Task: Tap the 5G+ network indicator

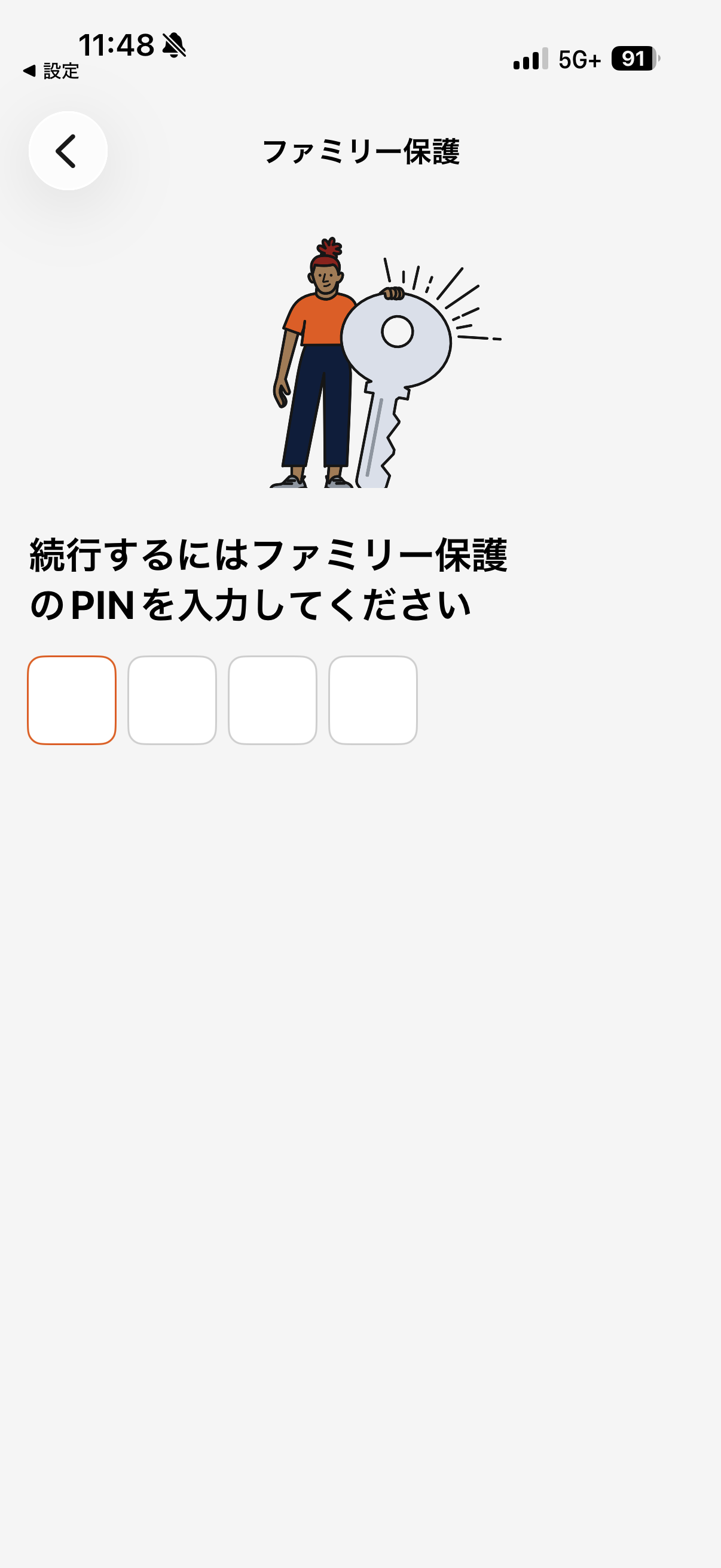Action: (576, 59)
